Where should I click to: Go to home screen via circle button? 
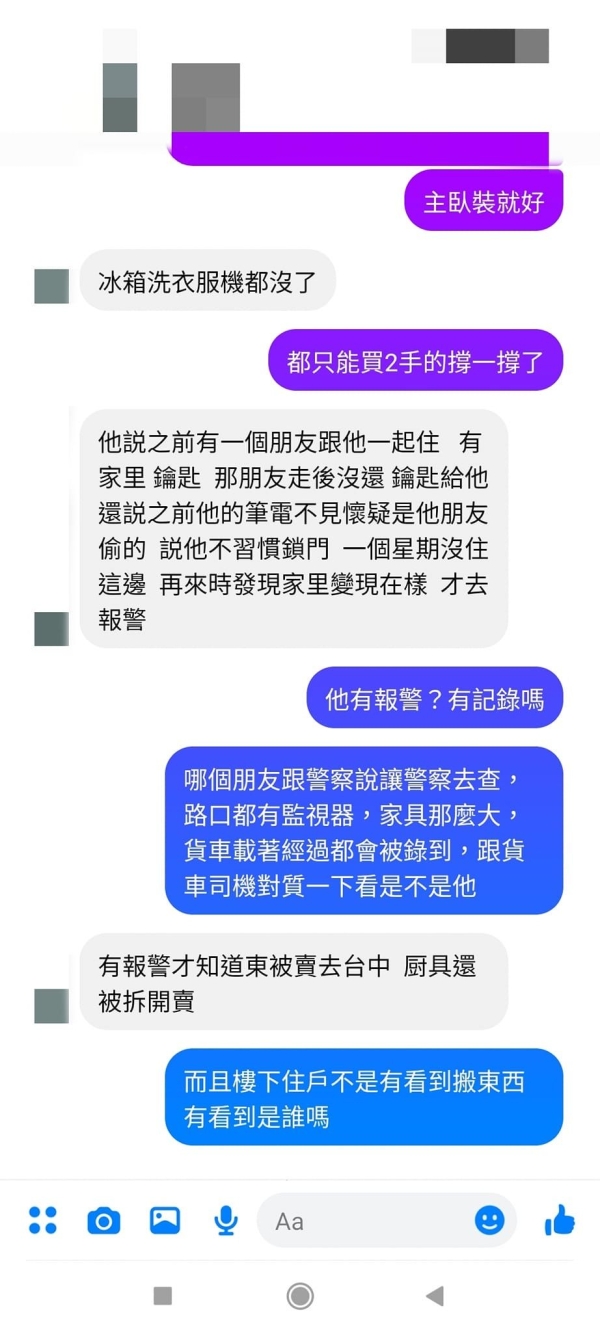point(300,1296)
